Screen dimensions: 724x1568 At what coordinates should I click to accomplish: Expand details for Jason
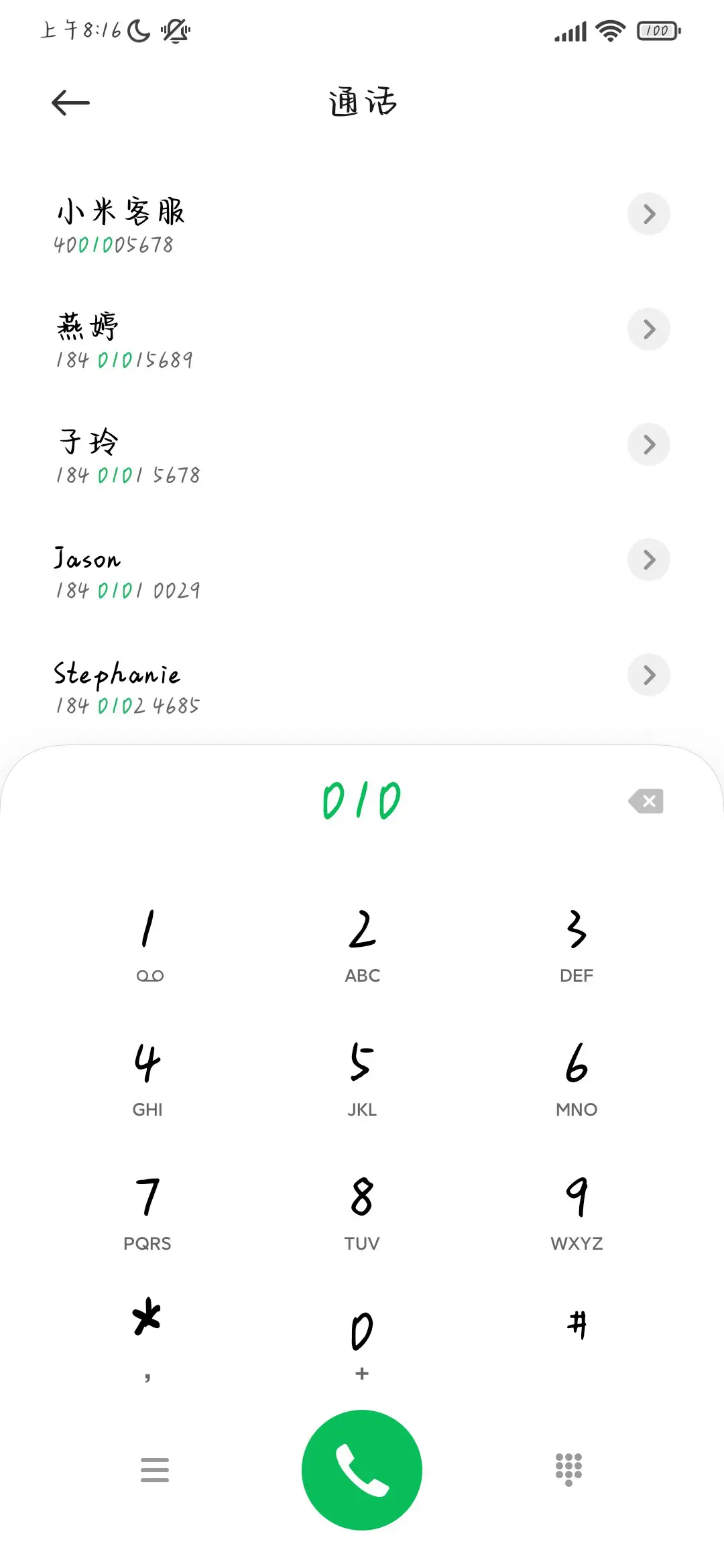[x=648, y=560]
